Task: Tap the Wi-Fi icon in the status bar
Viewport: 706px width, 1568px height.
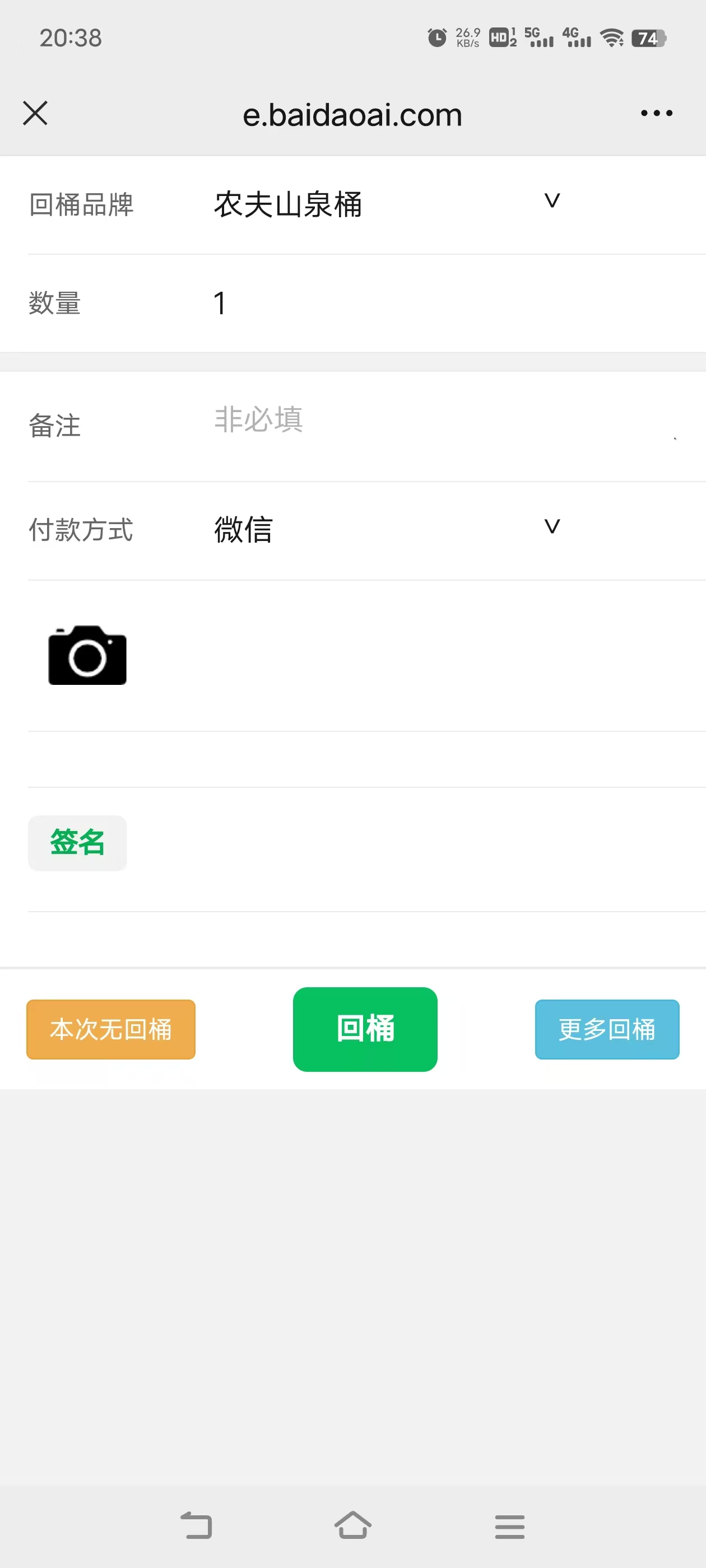Action: [612, 38]
